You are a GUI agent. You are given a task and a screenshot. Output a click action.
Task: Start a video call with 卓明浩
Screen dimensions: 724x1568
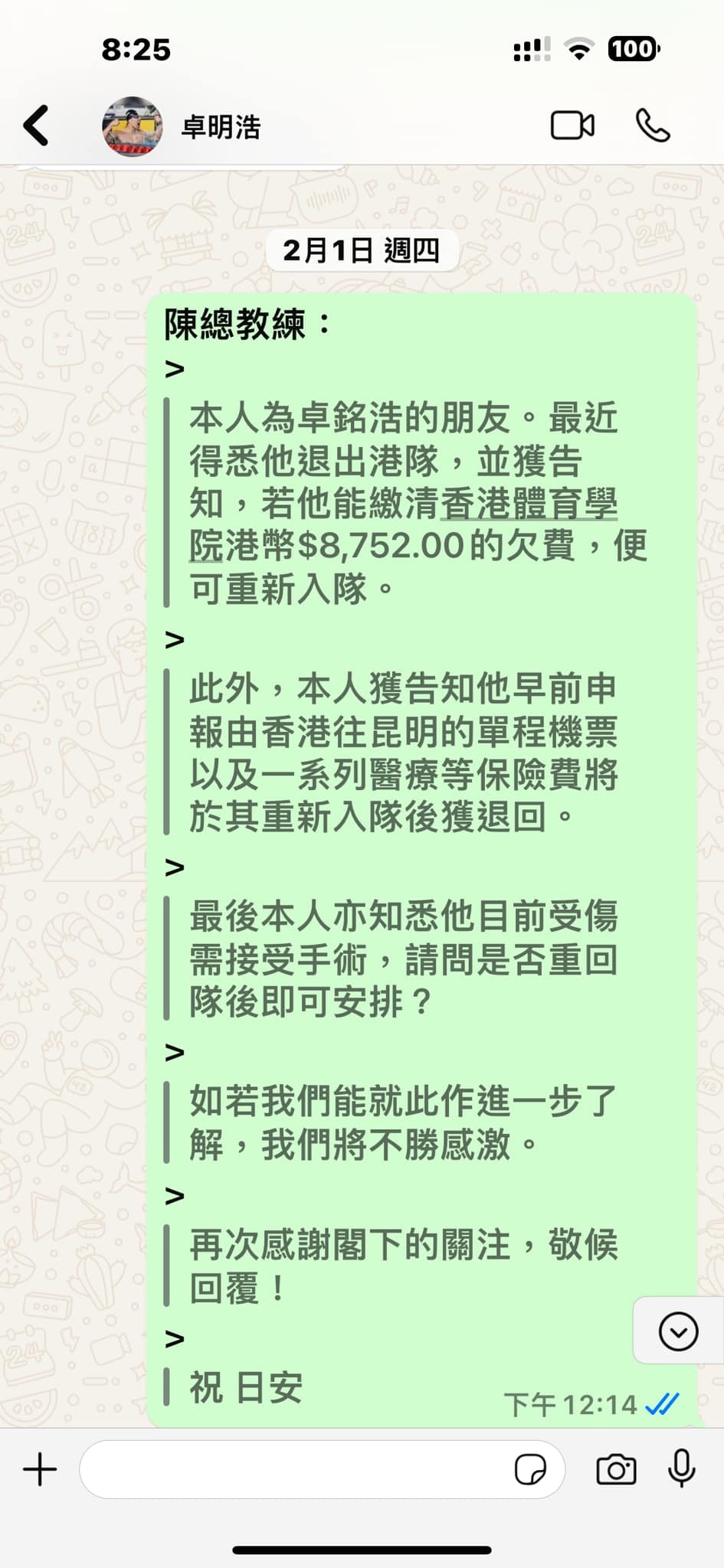click(x=572, y=126)
